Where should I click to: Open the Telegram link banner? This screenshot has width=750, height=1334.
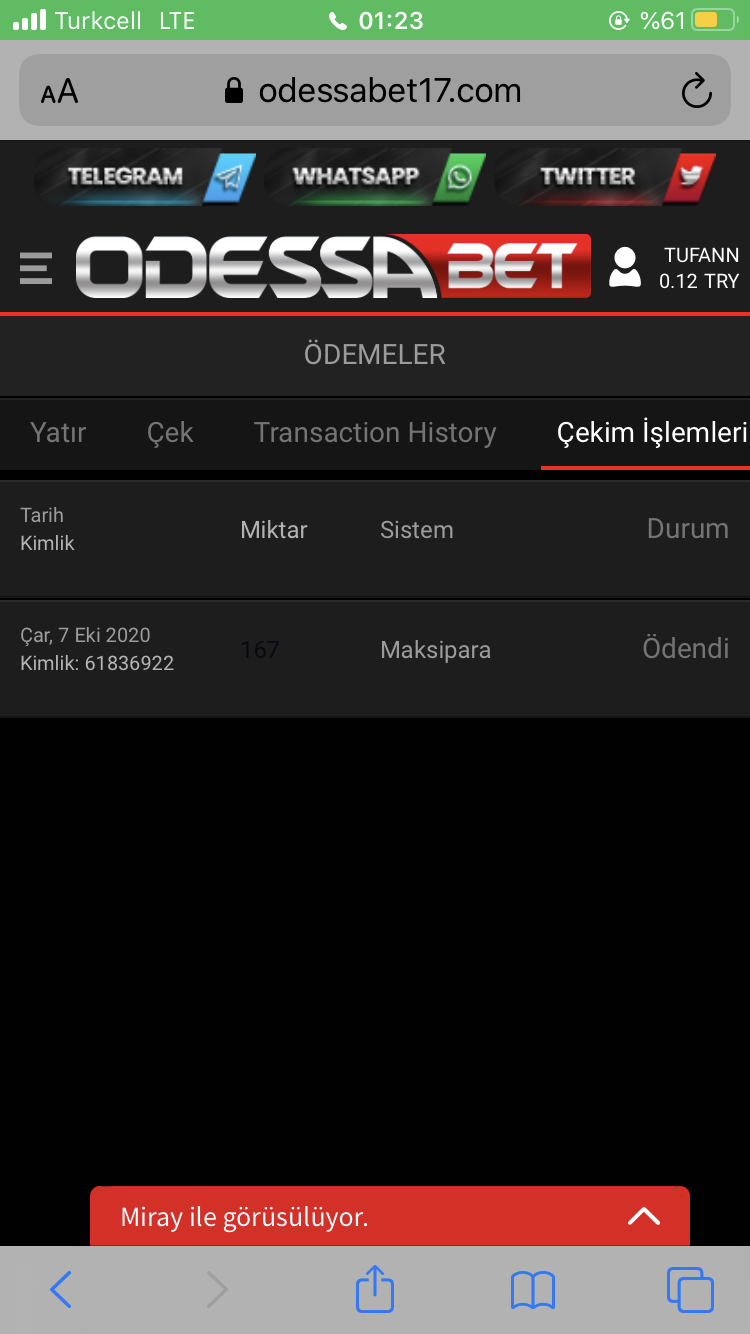(146, 177)
